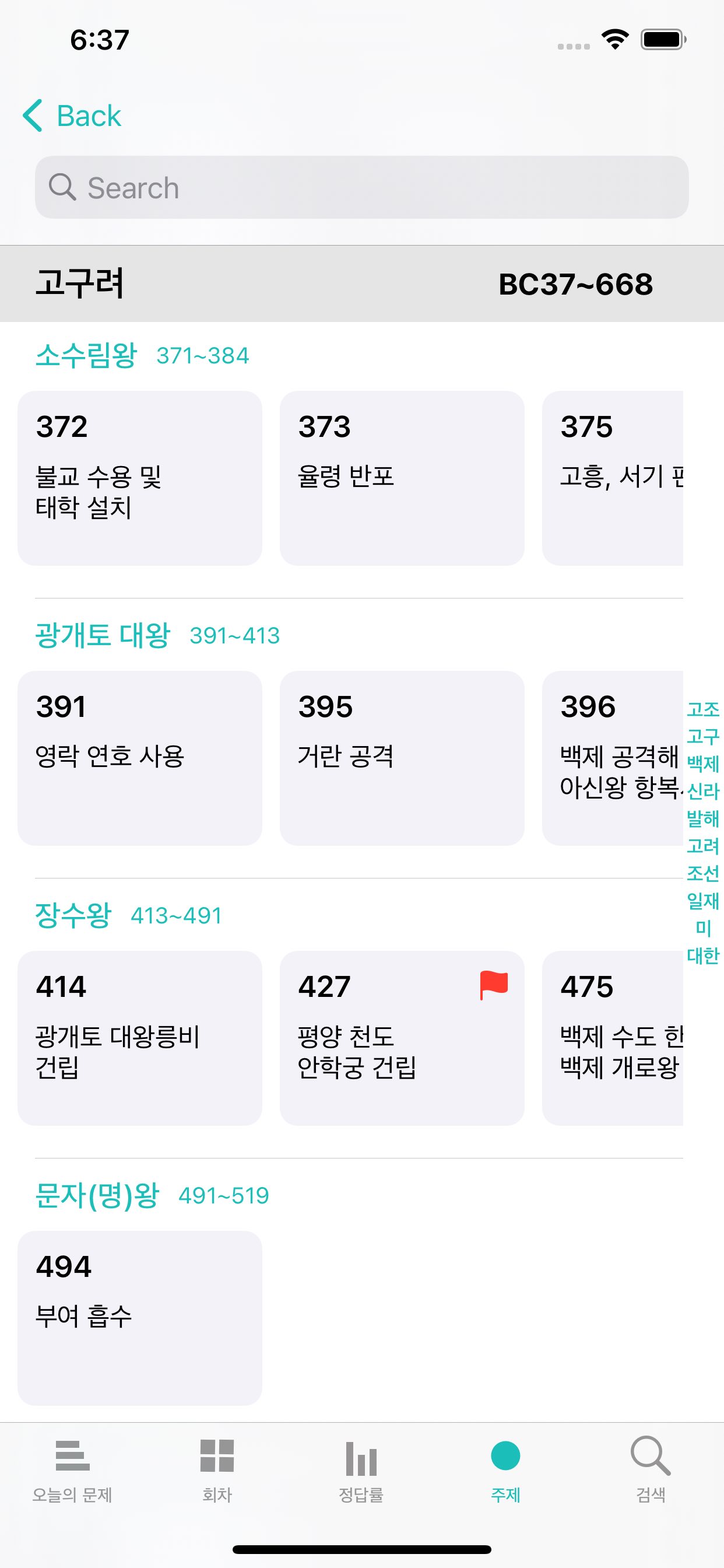724x1568 pixels.
Task: View the 395 거란 공격 card
Action: [402, 758]
